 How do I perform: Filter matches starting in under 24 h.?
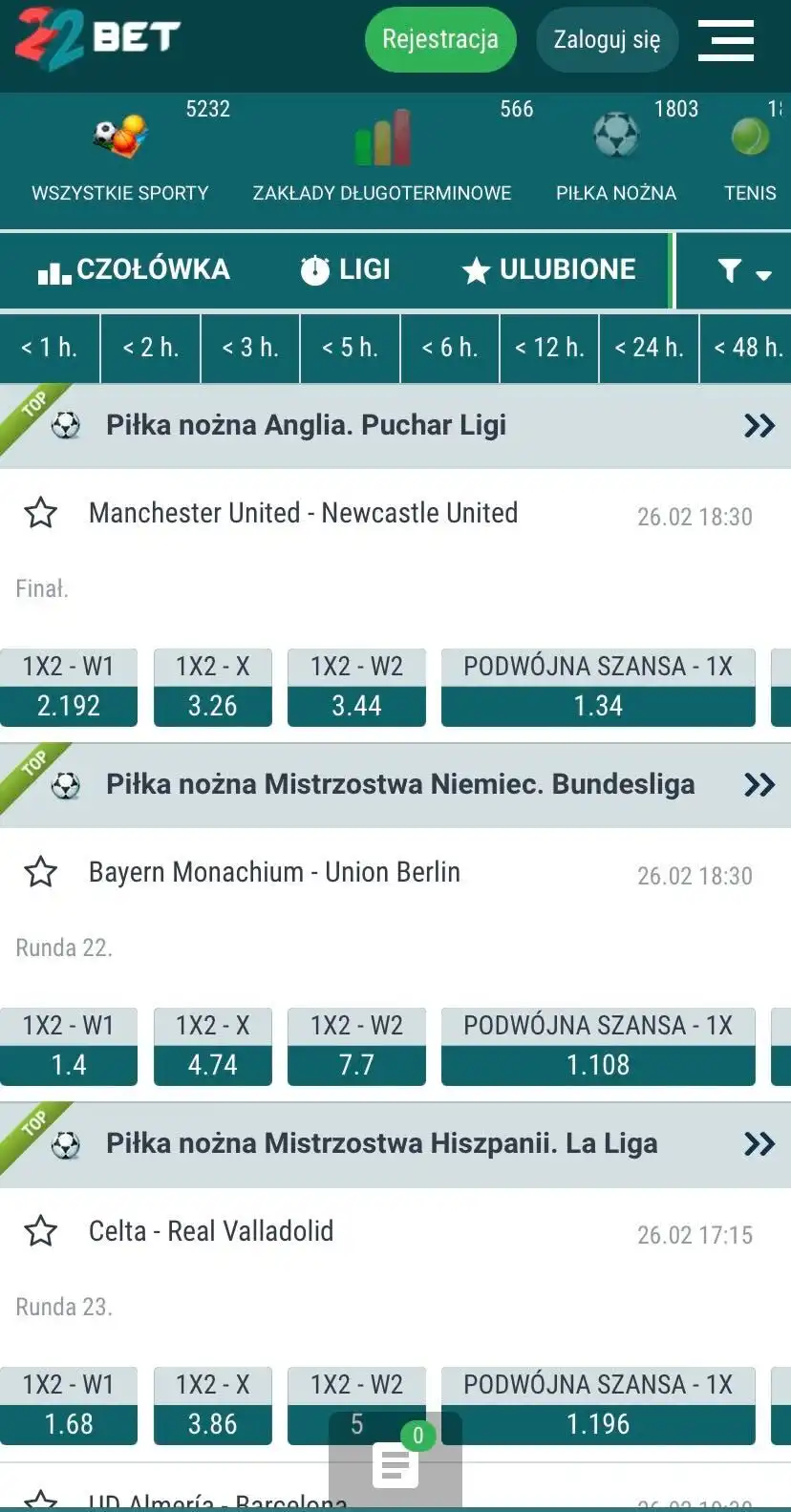(650, 348)
